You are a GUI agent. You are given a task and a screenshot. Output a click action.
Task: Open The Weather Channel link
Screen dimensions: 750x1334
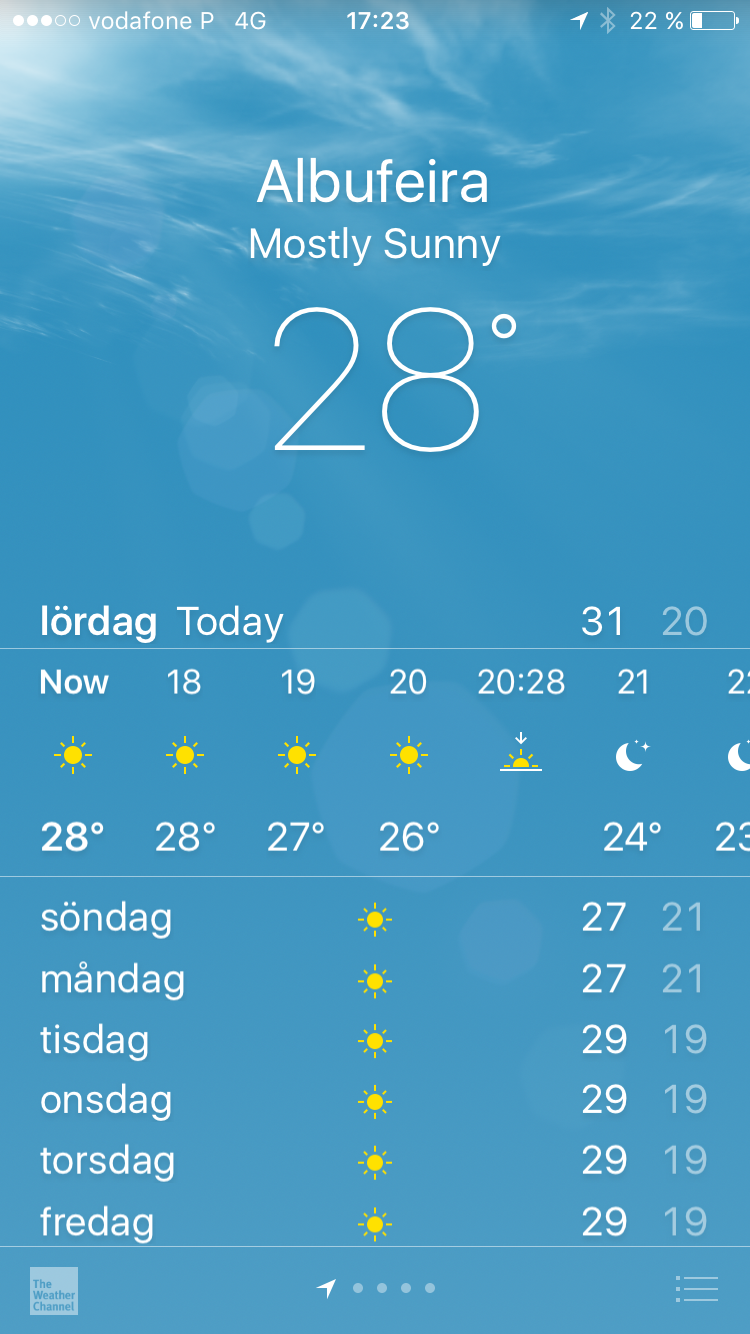(54, 1290)
